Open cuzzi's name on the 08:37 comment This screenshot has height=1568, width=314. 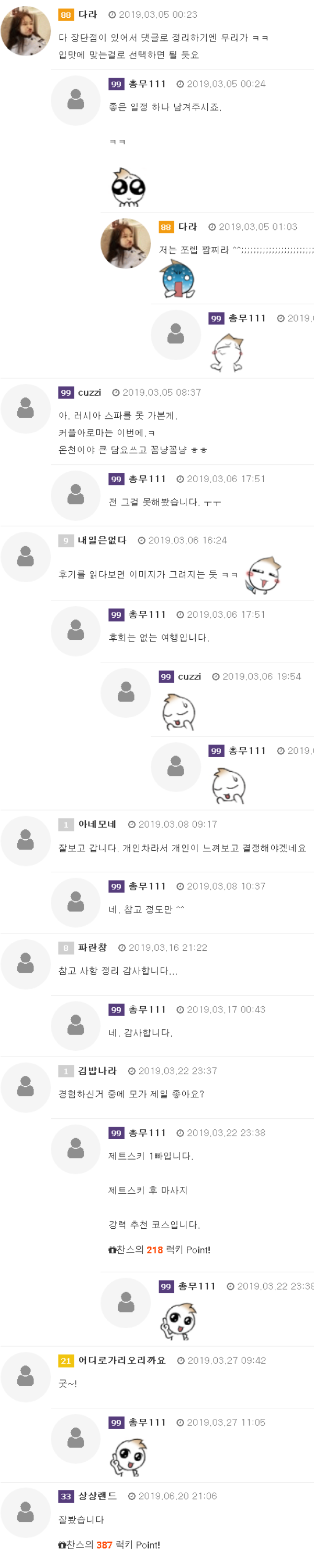click(89, 393)
